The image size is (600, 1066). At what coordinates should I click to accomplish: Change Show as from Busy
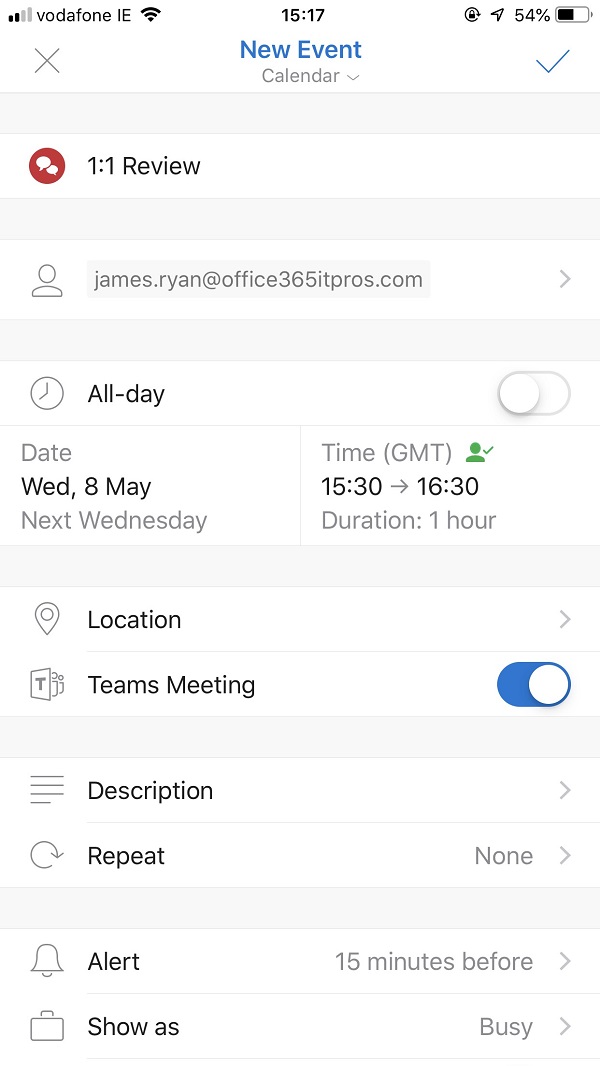pyautogui.click(x=300, y=1027)
